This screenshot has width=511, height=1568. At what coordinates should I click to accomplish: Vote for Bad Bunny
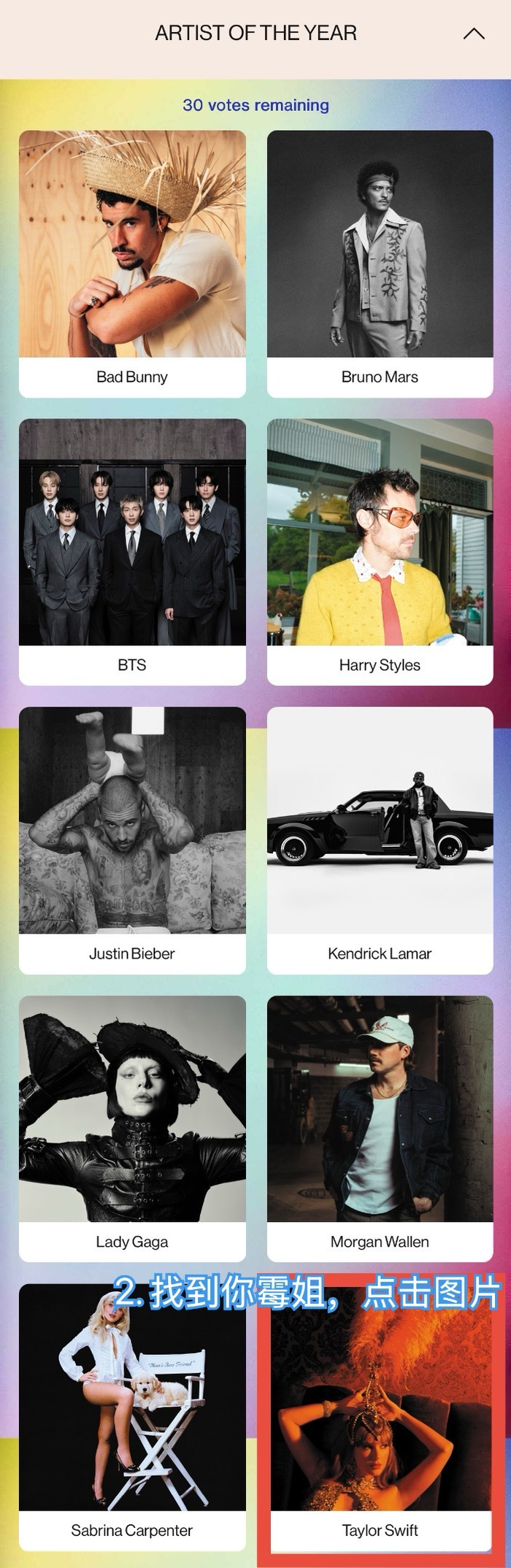coord(132,245)
